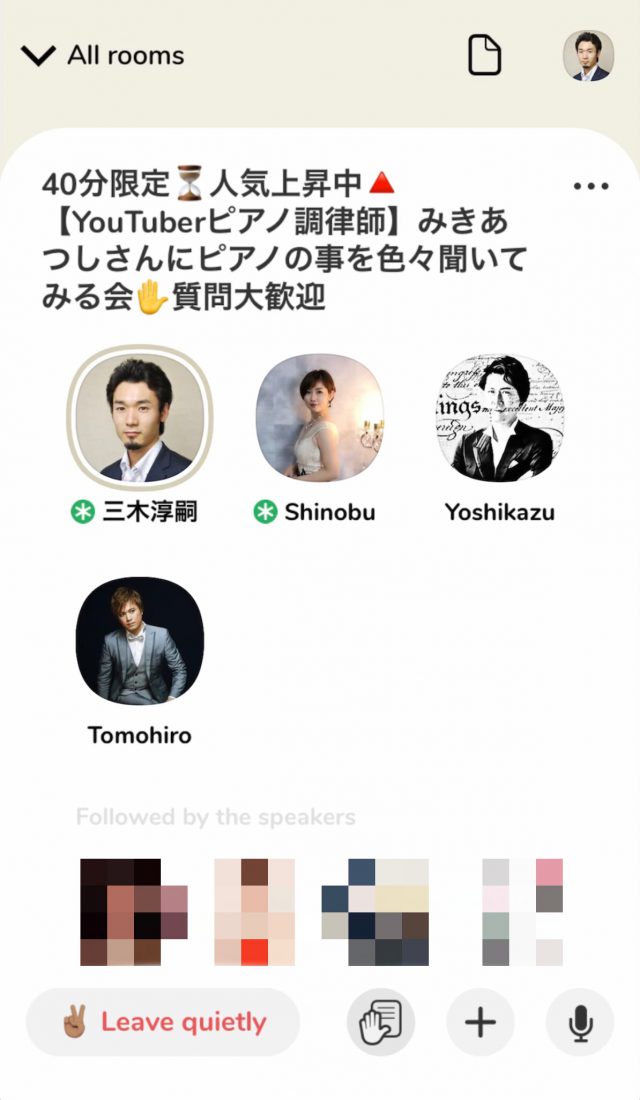Image resolution: width=640 pixels, height=1100 pixels.
Task: Open your own profile picture
Action: coord(588,55)
